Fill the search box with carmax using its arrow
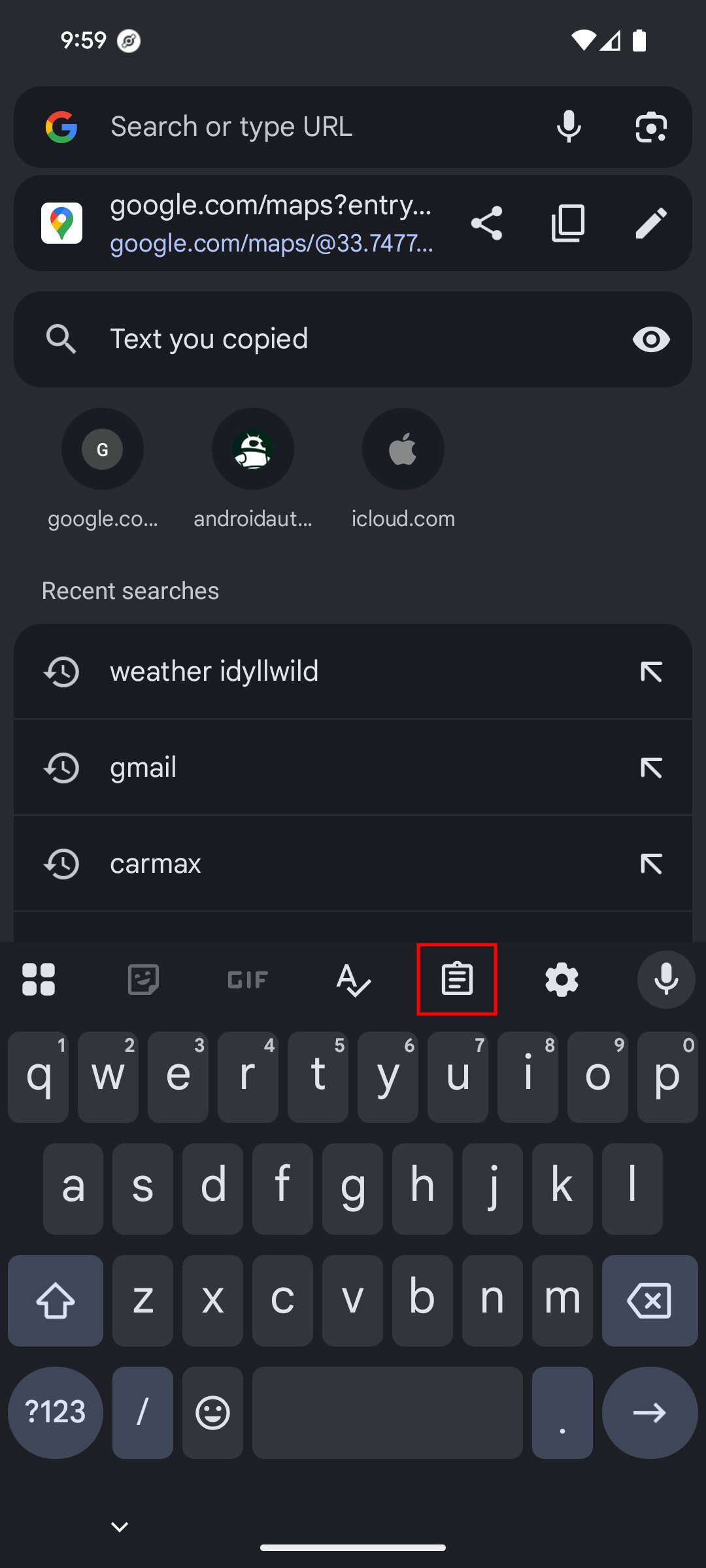The height and width of the screenshot is (1568, 706). point(651,864)
